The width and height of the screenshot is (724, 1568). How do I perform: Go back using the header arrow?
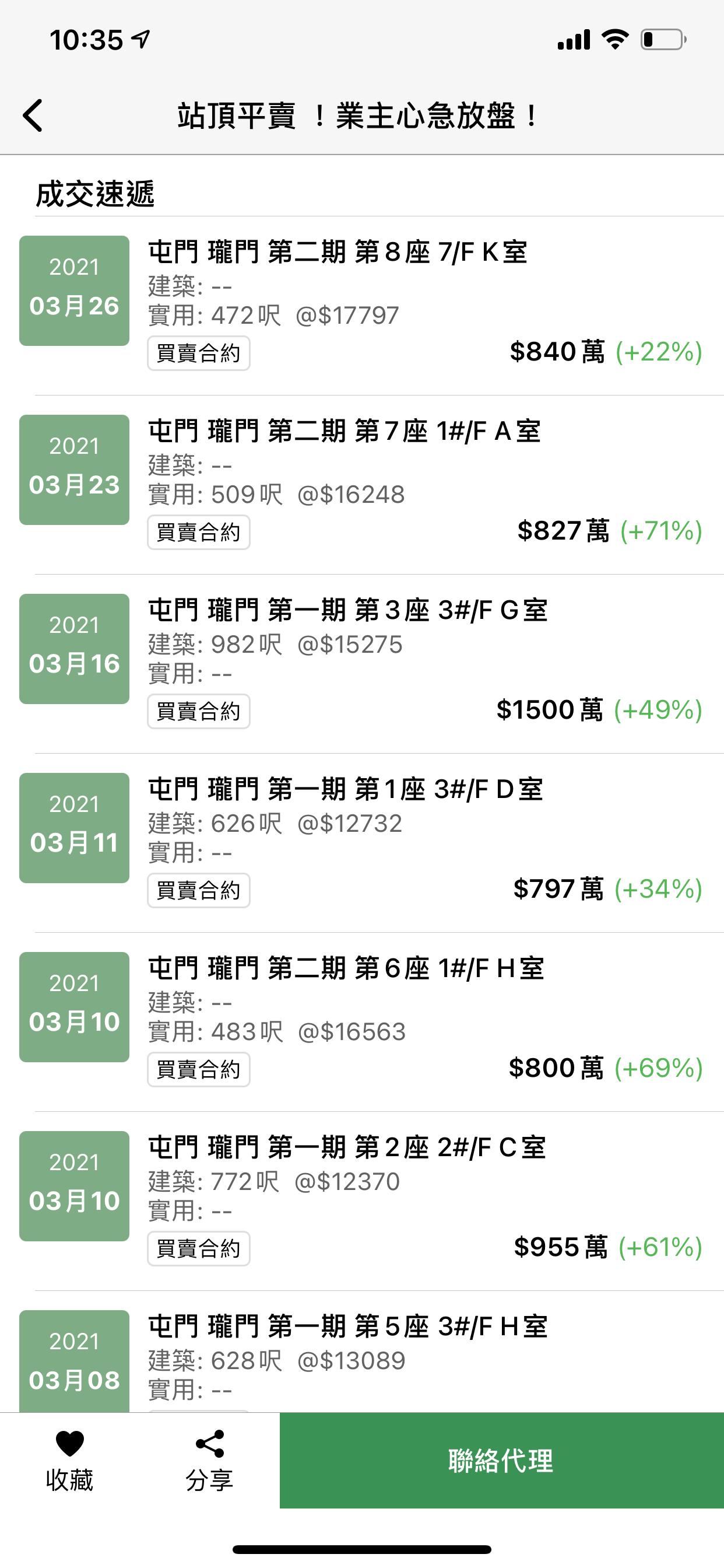point(33,116)
